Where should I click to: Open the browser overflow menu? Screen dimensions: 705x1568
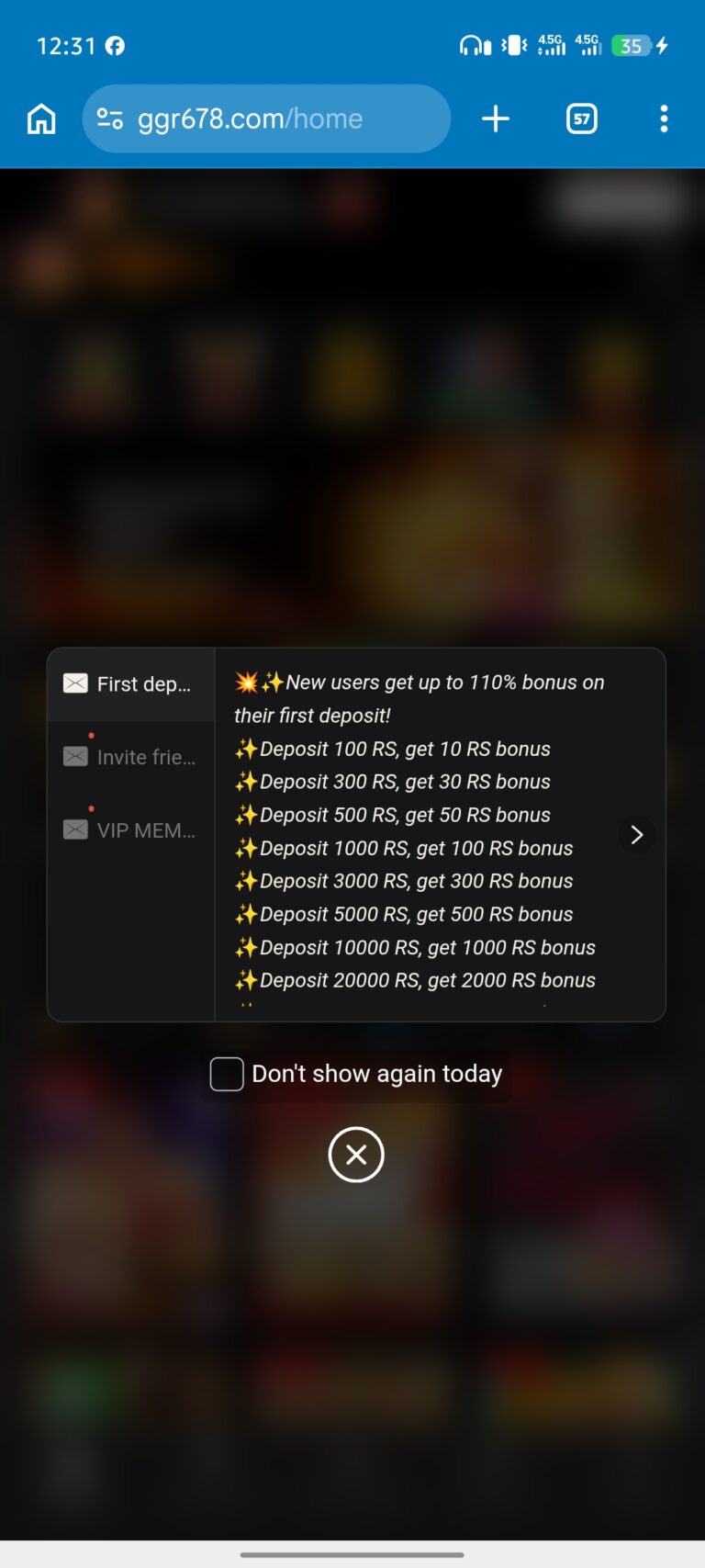point(664,118)
